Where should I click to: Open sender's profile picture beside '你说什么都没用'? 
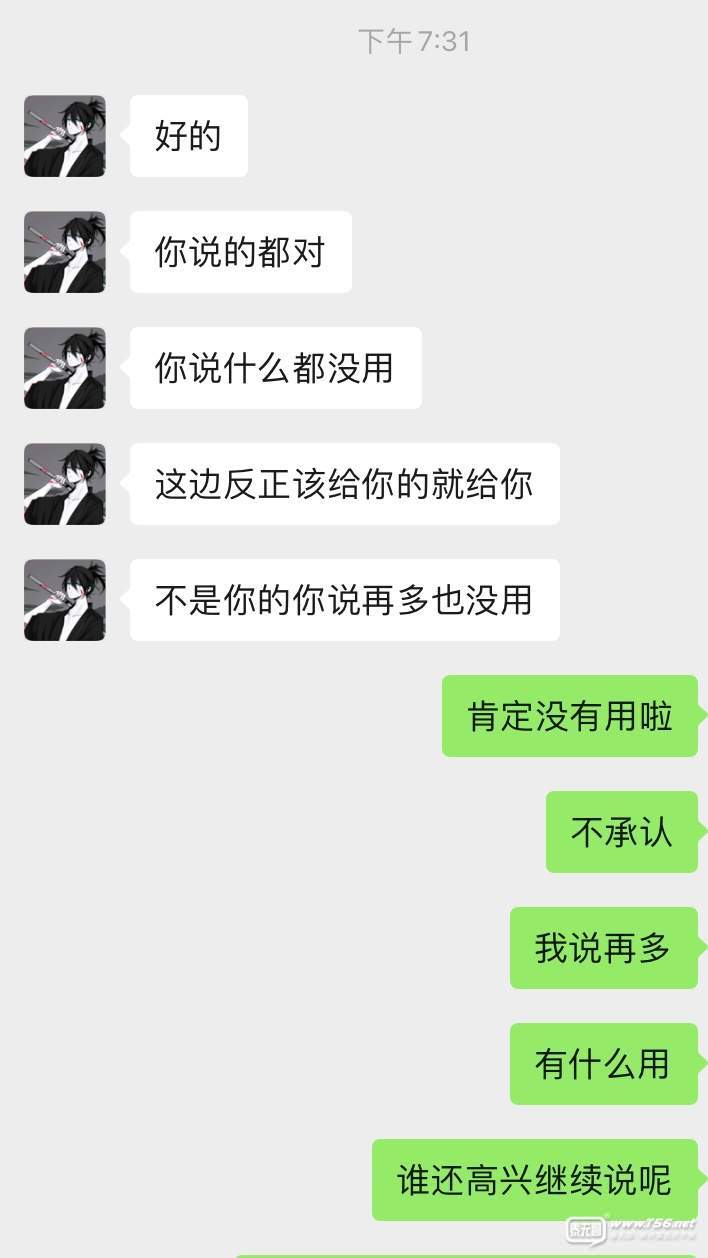(x=65, y=368)
